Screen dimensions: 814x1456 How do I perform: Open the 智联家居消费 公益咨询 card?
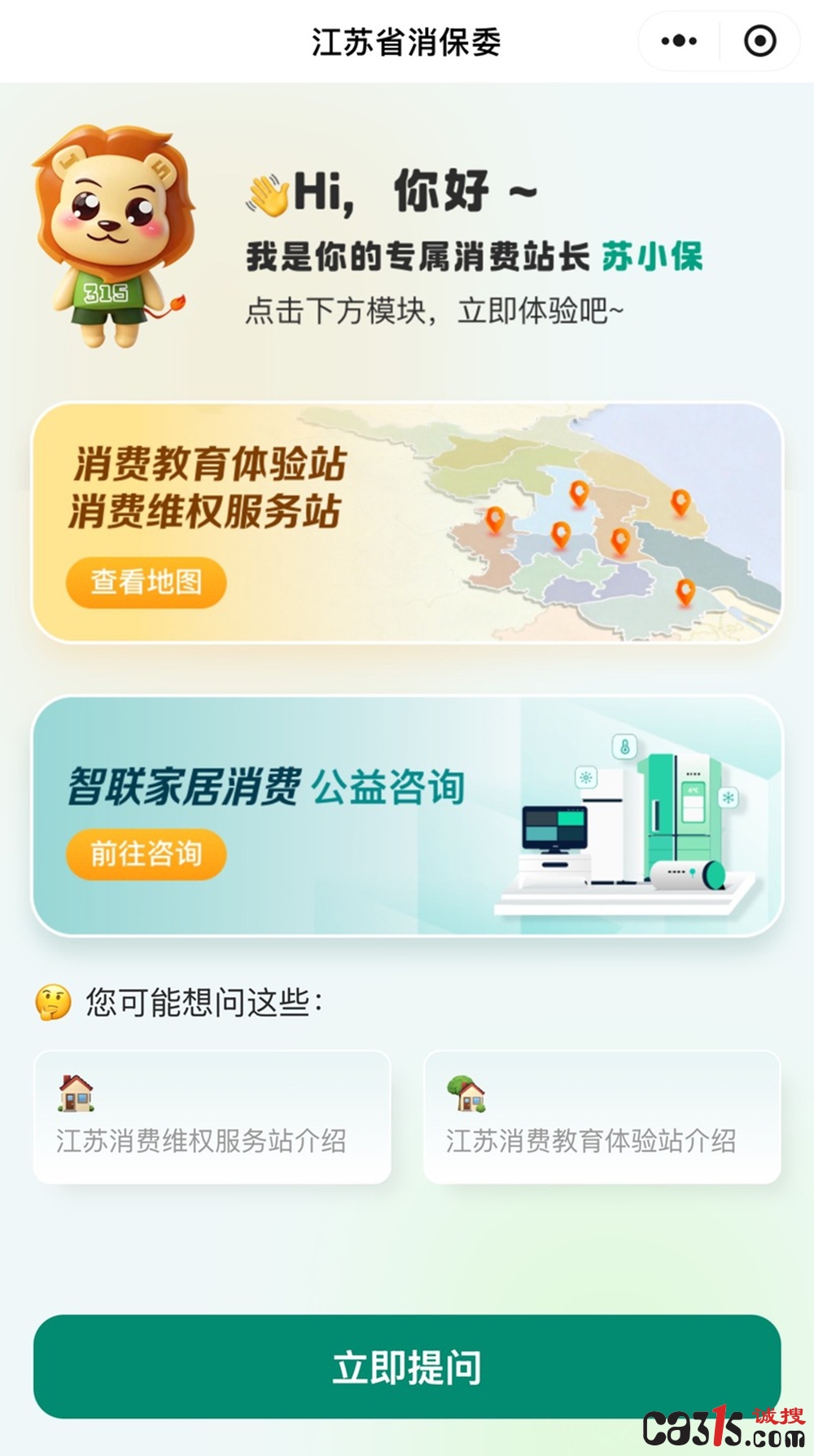coord(407,815)
